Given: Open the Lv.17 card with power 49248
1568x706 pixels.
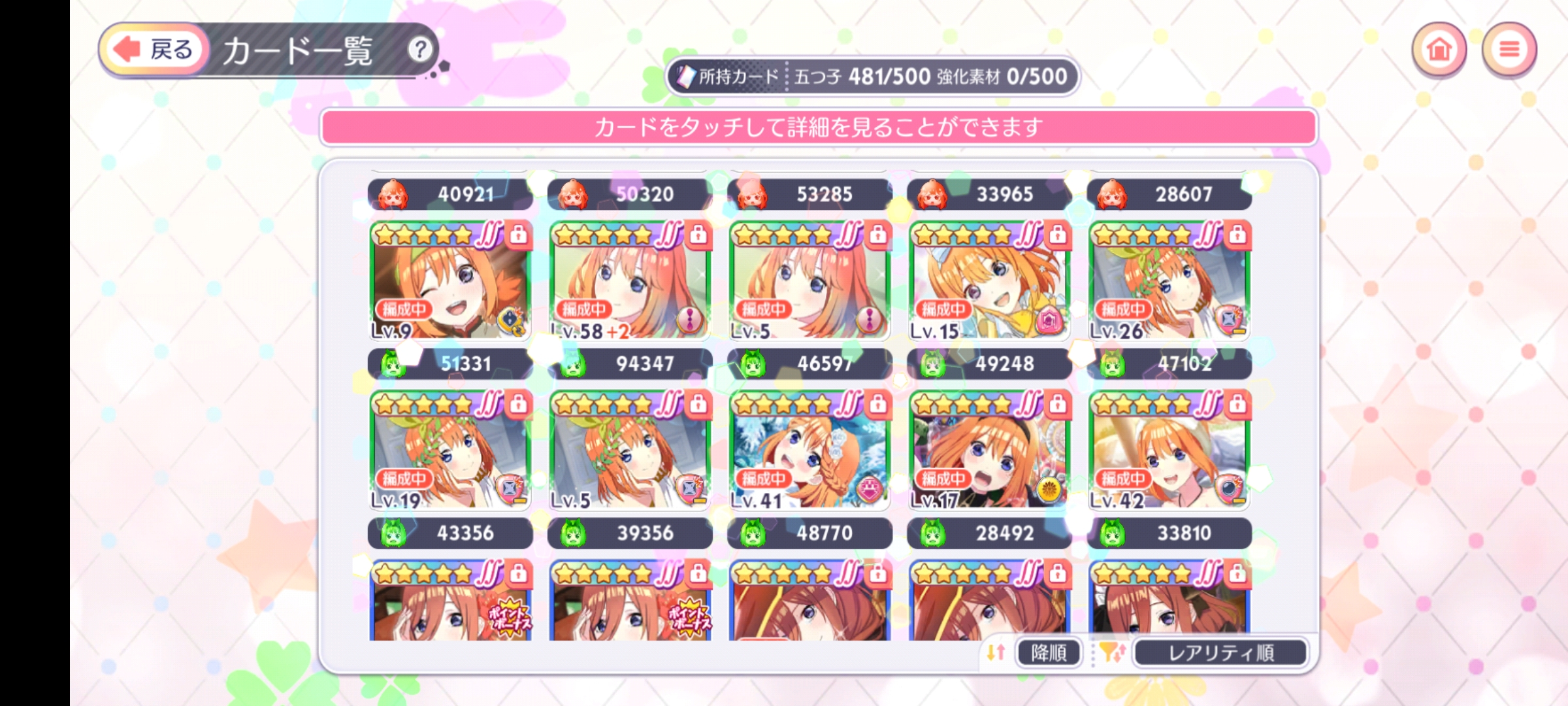Looking at the screenshot, I should tap(989, 451).
